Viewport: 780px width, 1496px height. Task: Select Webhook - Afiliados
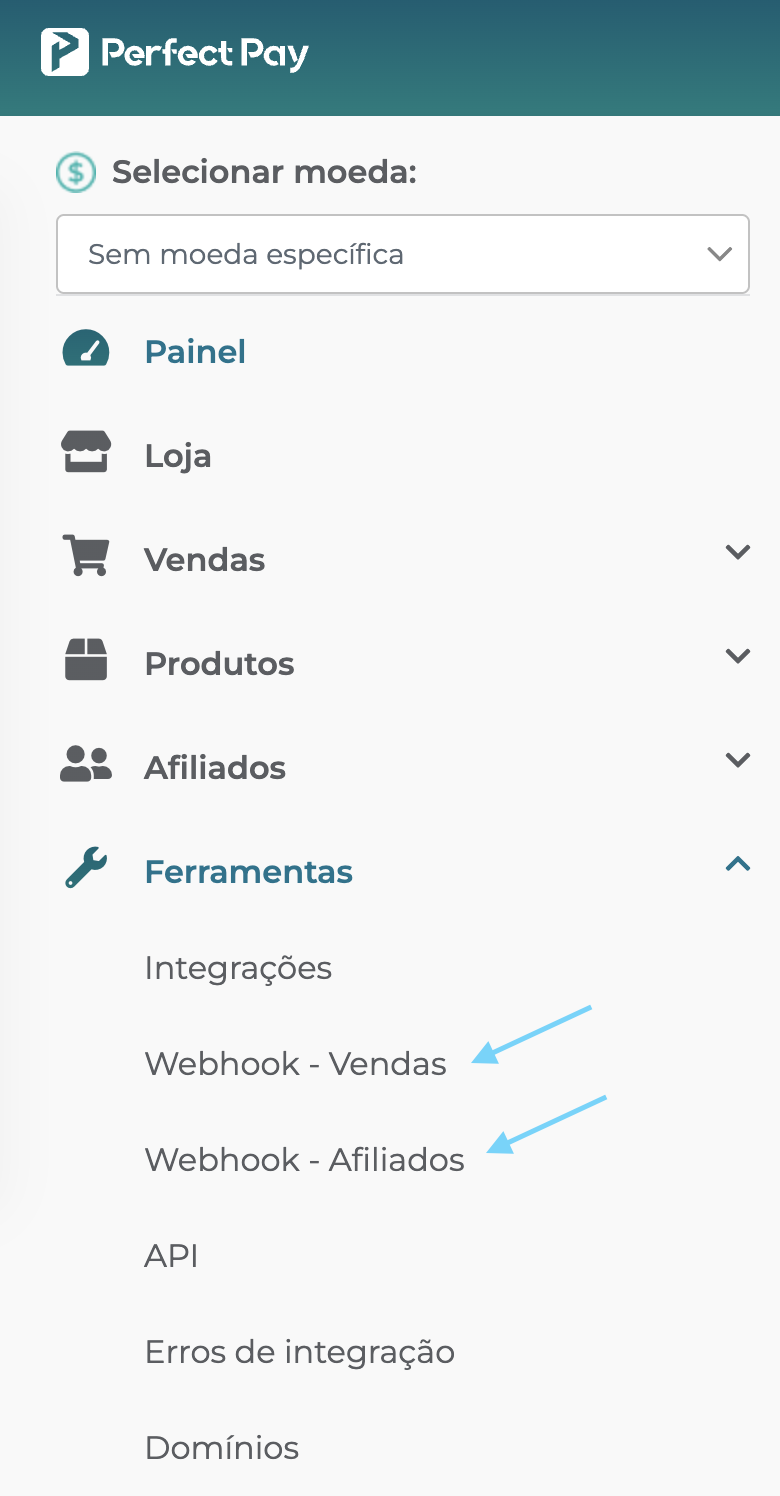tap(304, 1160)
